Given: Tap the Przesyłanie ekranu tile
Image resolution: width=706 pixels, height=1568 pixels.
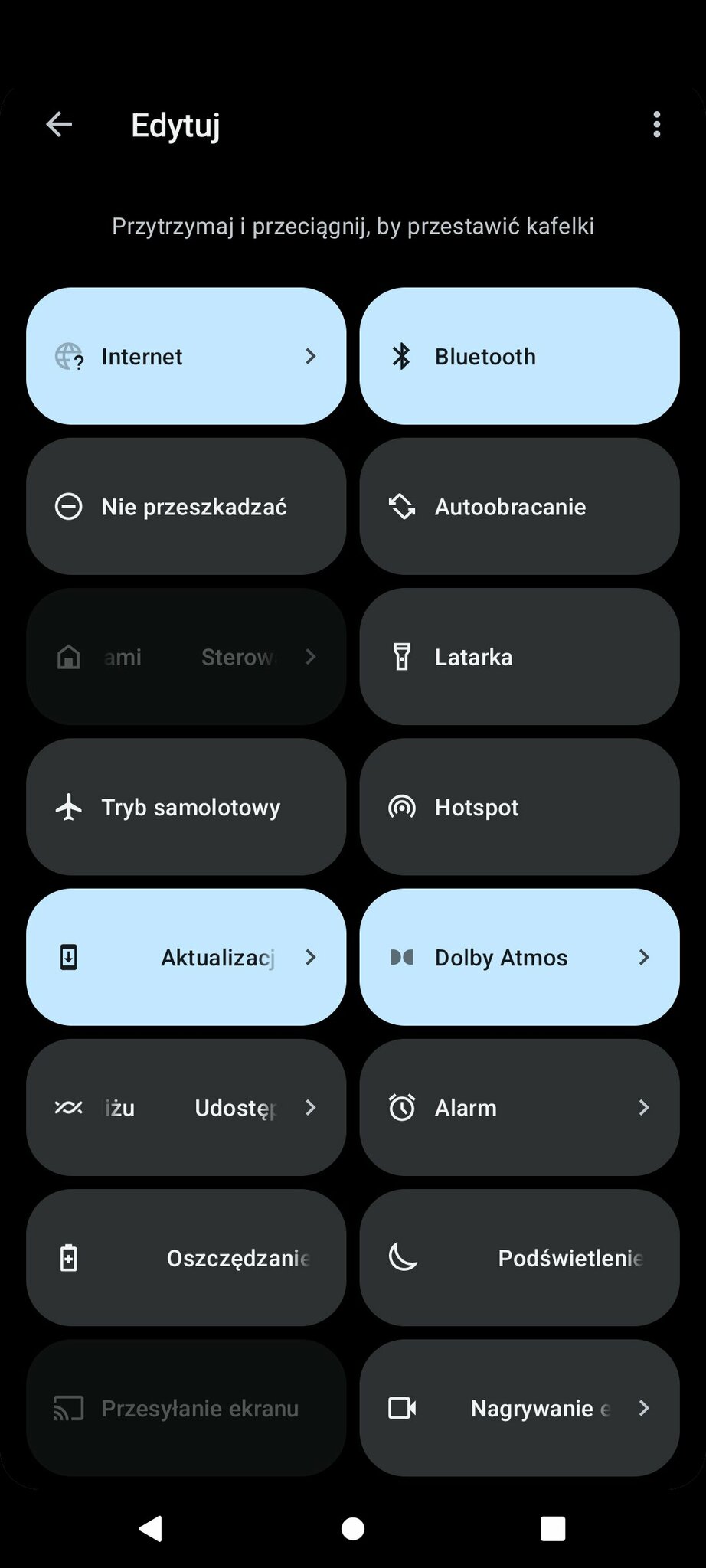Looking at the screenshot, I should click(x=186, y=1408).
